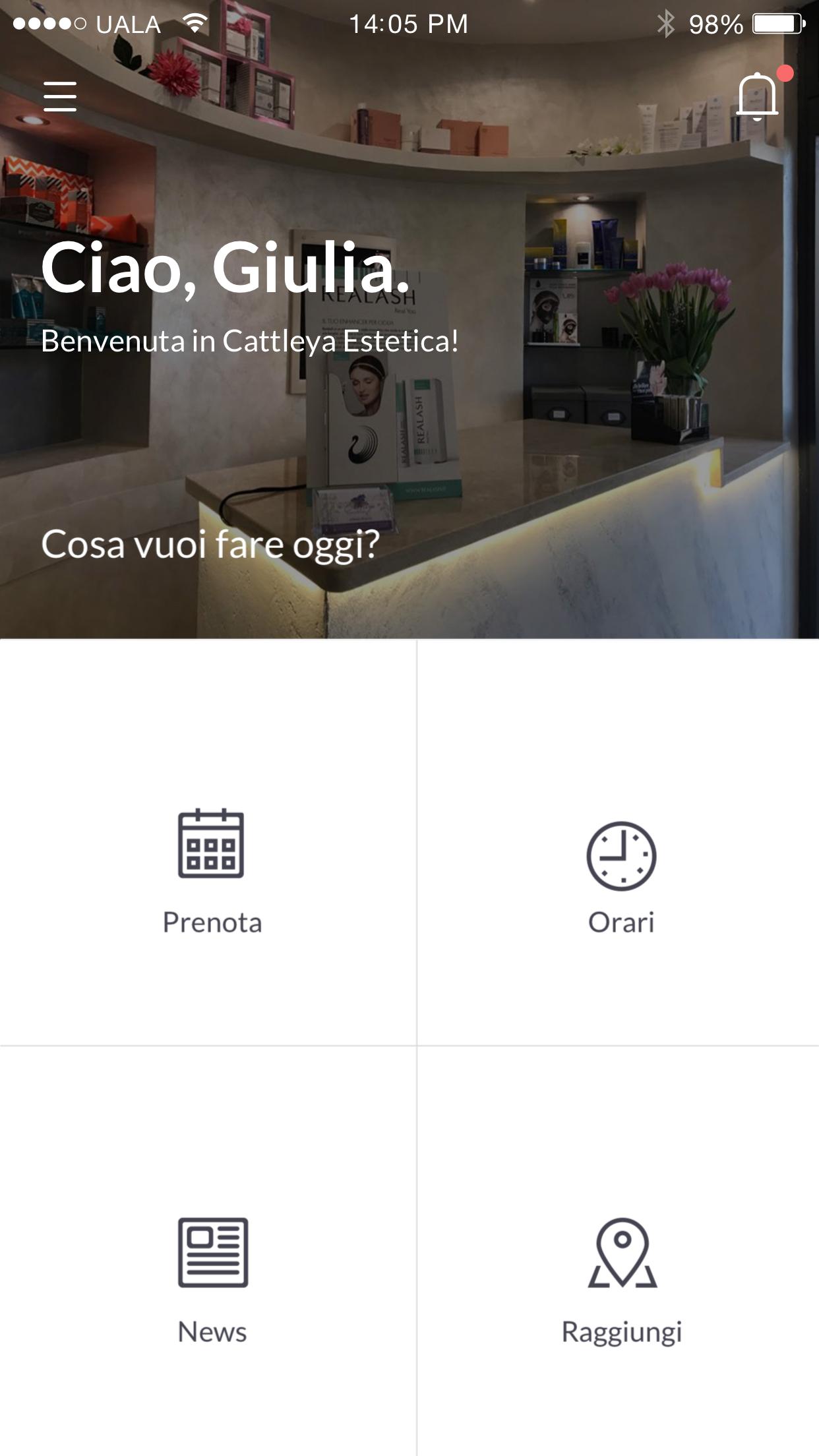
Task: Tap Prenota to book an appointment
Action: point(211,870)
